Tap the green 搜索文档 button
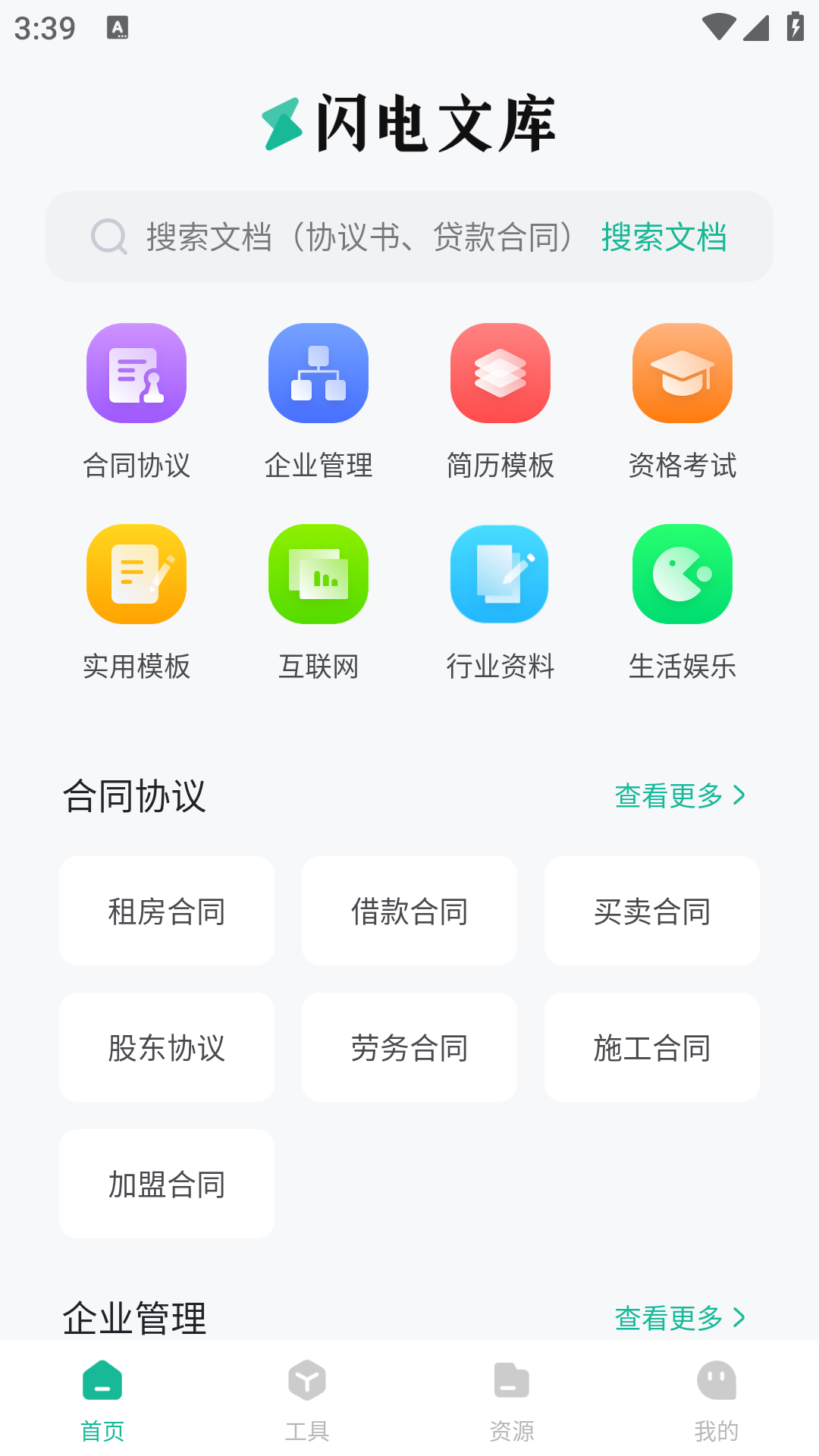This screenshot has width=819, height=1456. pyautogui.click(x=664, y=237)
